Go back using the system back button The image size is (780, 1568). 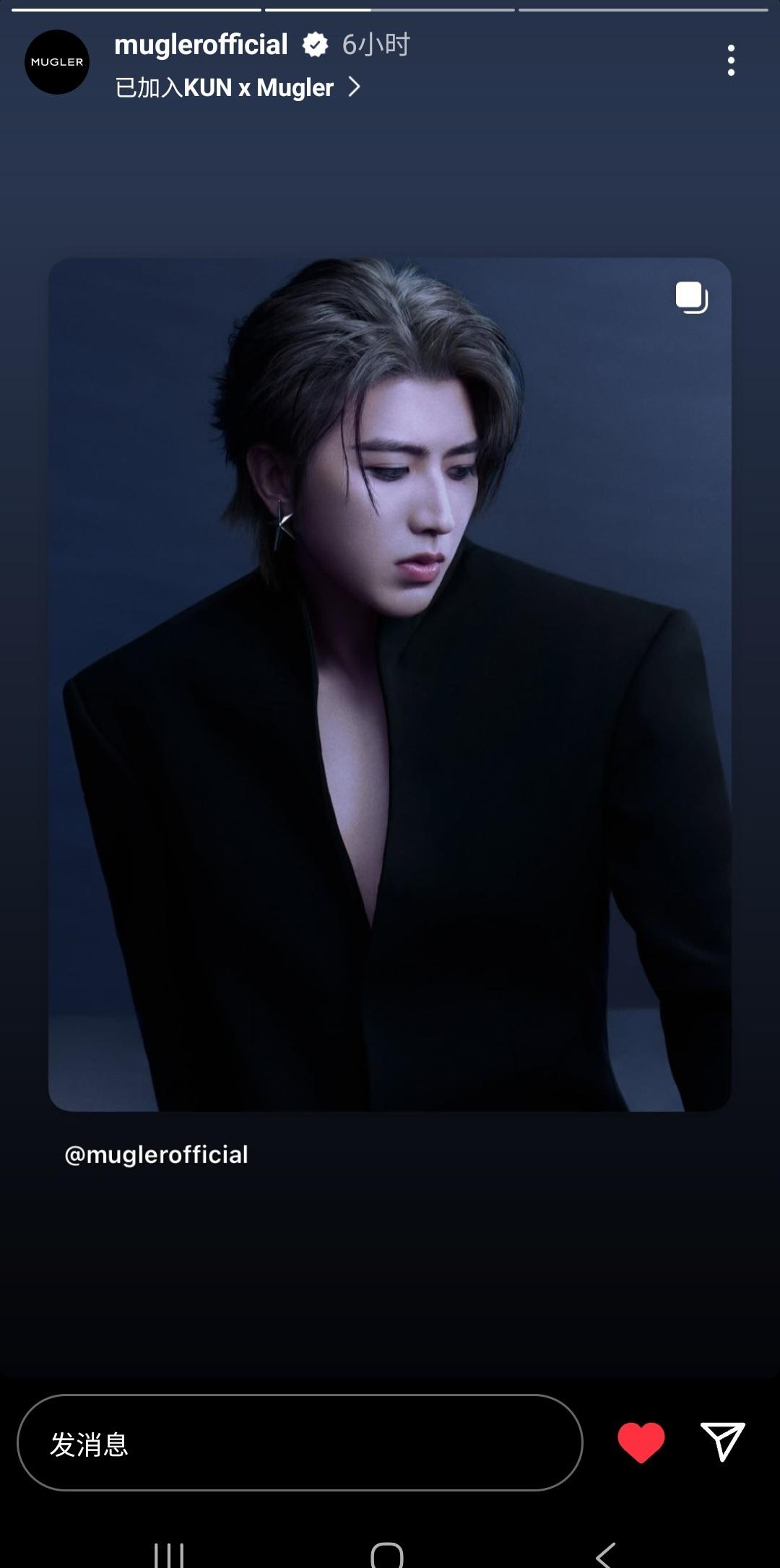tap(605, 1554)
